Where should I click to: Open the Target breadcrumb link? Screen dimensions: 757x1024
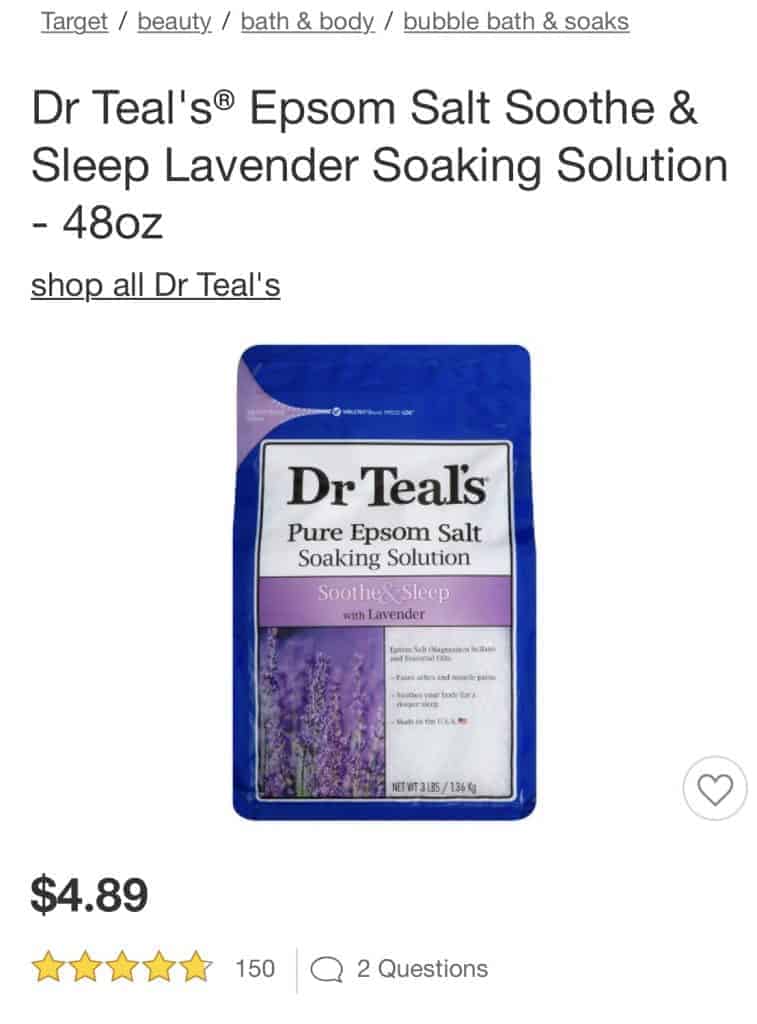pos(73,21)
